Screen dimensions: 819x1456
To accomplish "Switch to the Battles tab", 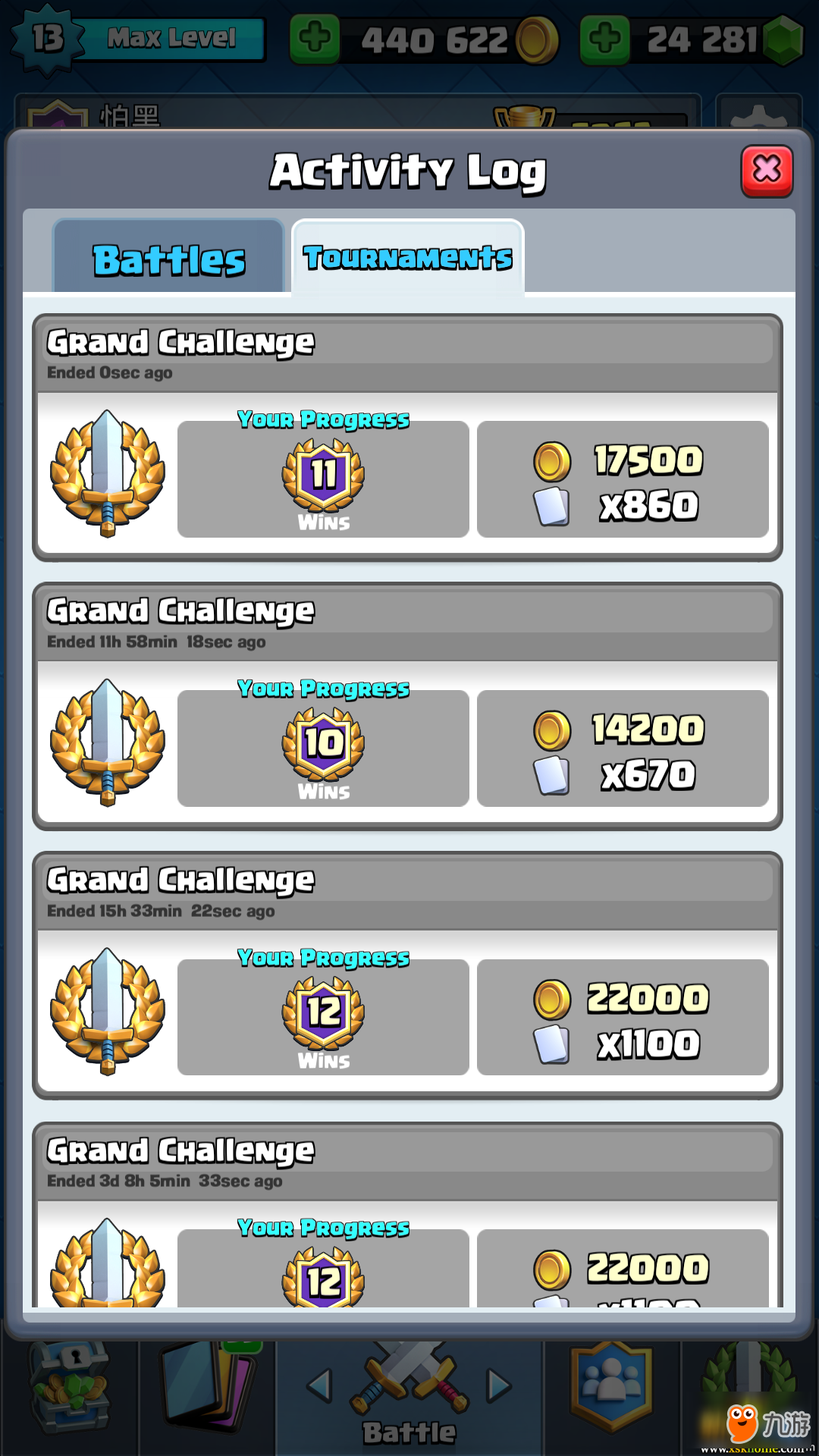I will tap(168, 256).
